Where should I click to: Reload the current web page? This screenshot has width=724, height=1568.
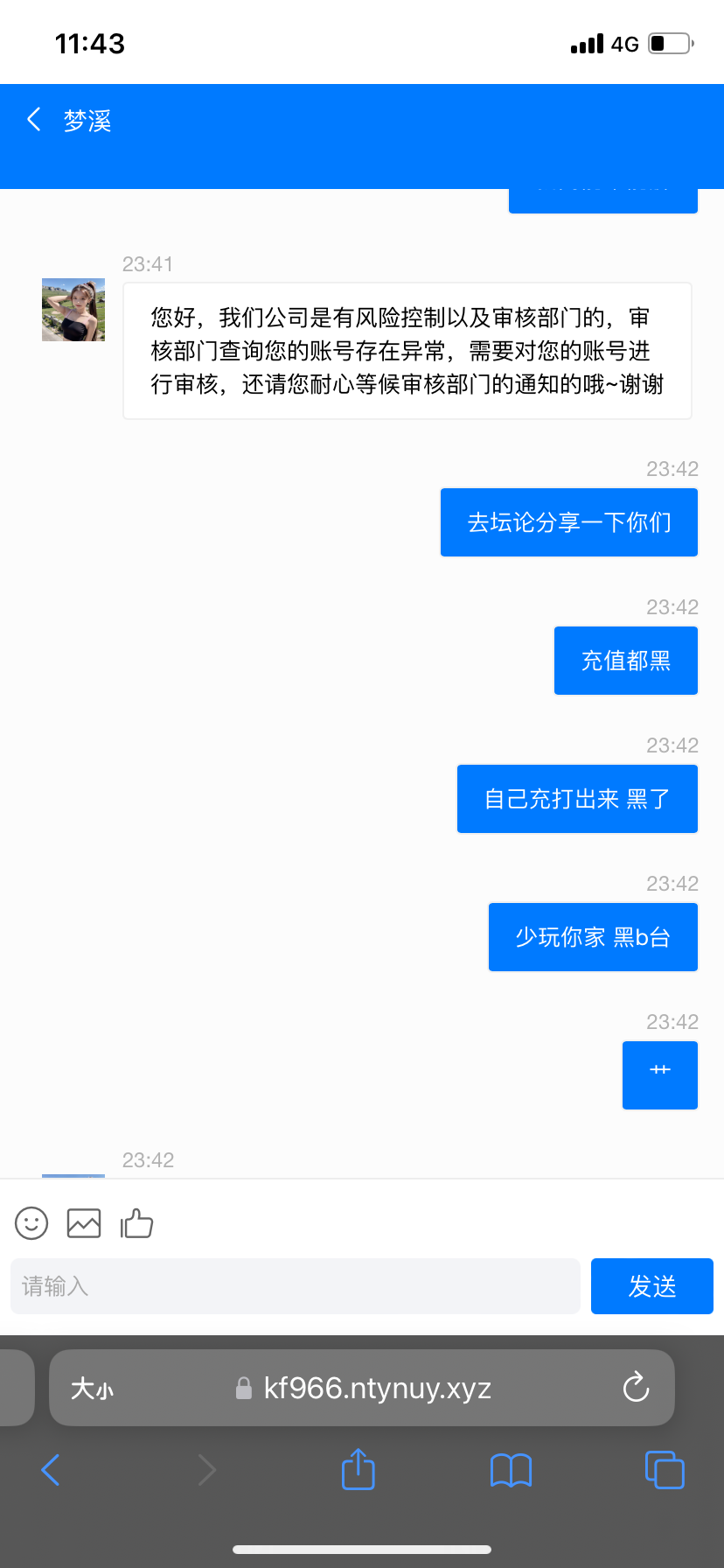(x=636, y=1388)
